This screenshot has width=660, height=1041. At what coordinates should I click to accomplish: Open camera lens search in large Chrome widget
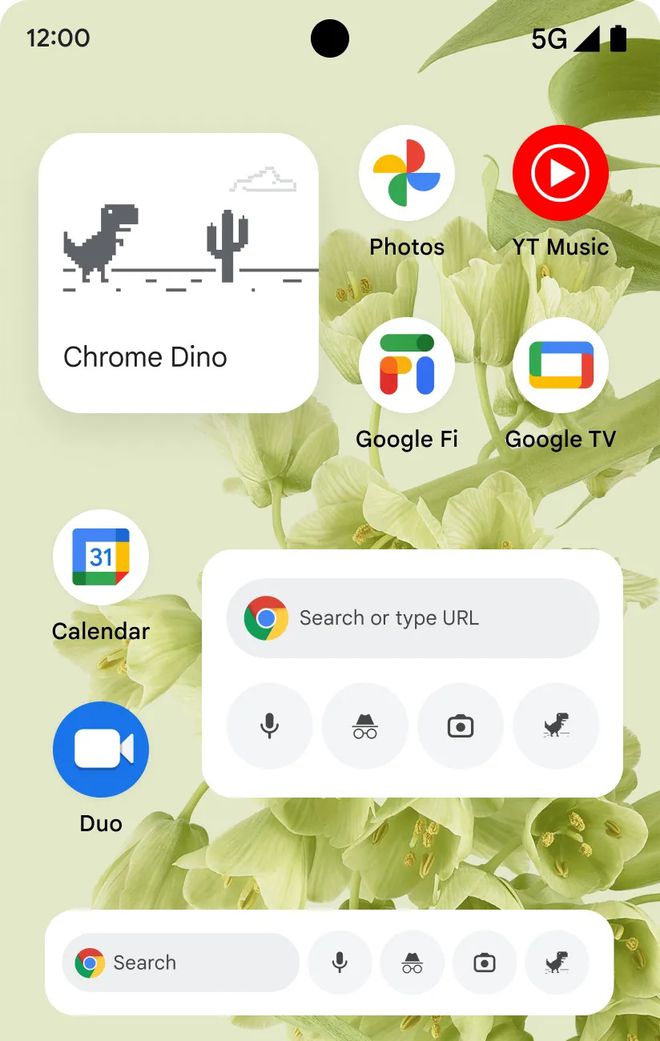pos(460,726)
